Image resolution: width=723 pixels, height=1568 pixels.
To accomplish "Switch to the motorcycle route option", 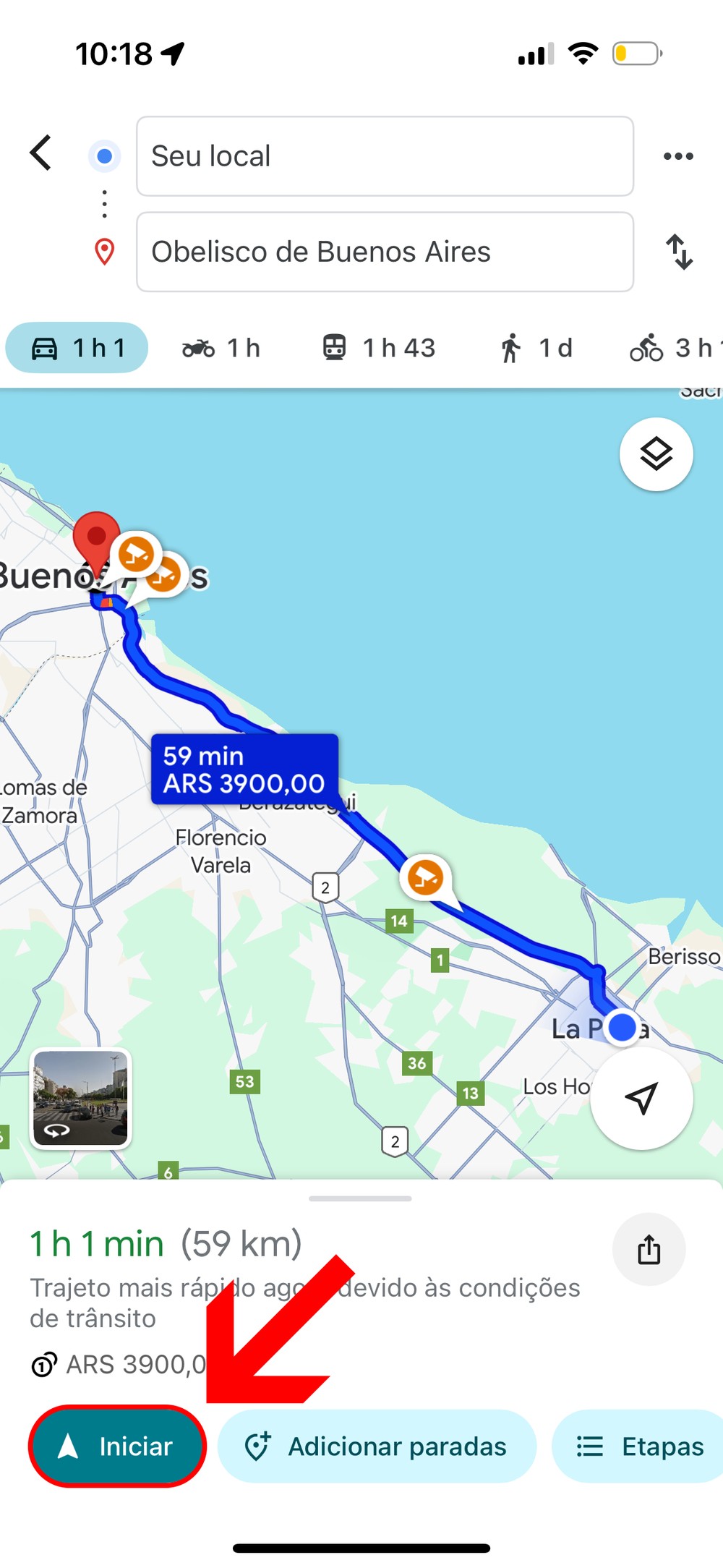I will [198, 348].
